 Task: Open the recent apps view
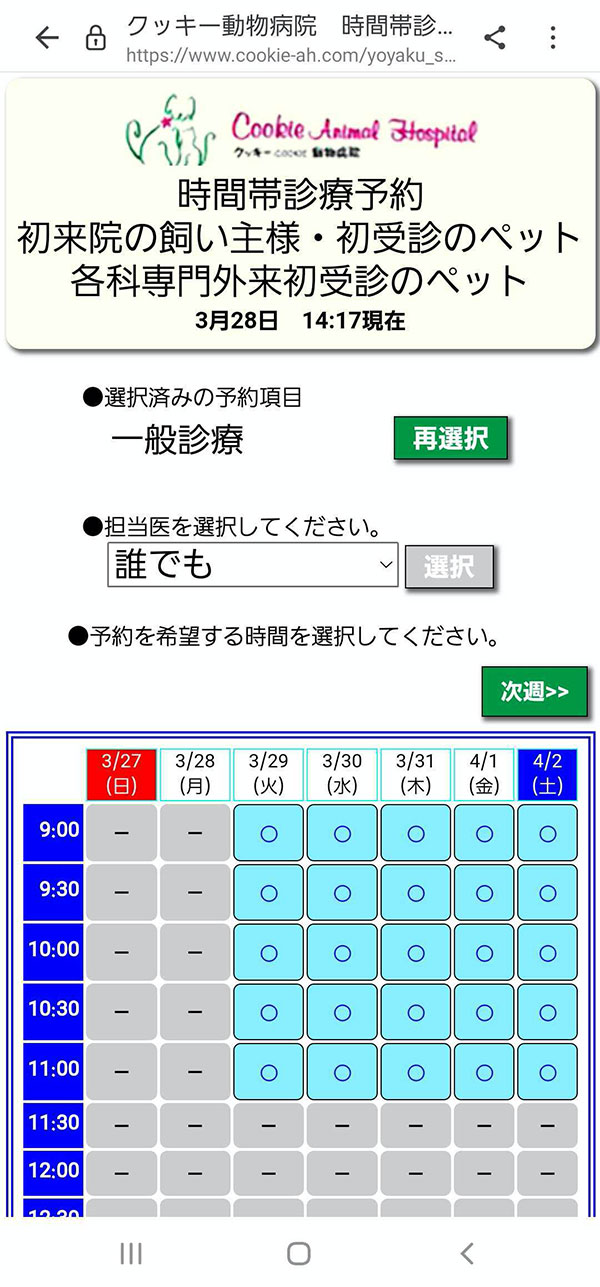131,1253
